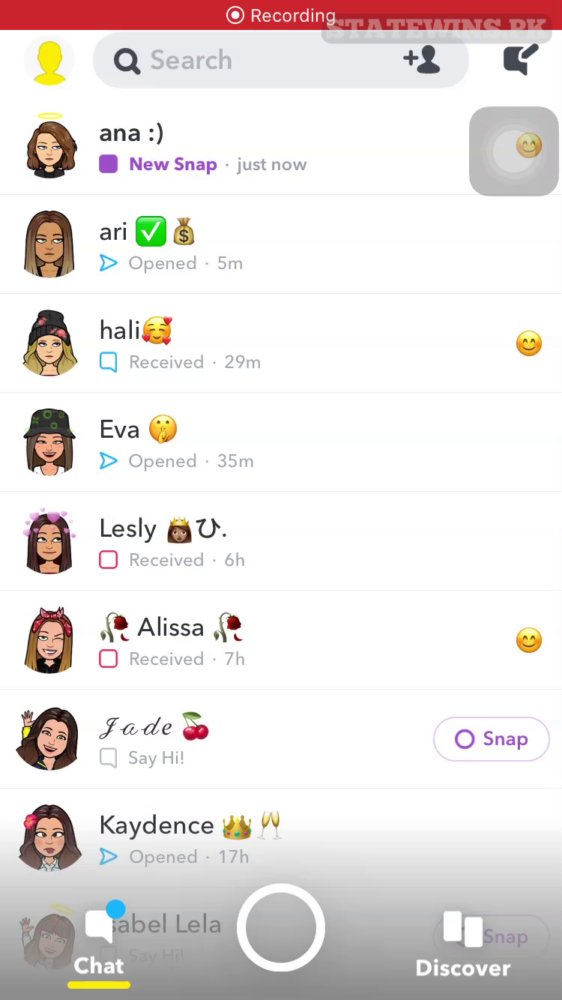
Task: Open your profile avatar
Action: pyautogui.click(x=49, y=61)
